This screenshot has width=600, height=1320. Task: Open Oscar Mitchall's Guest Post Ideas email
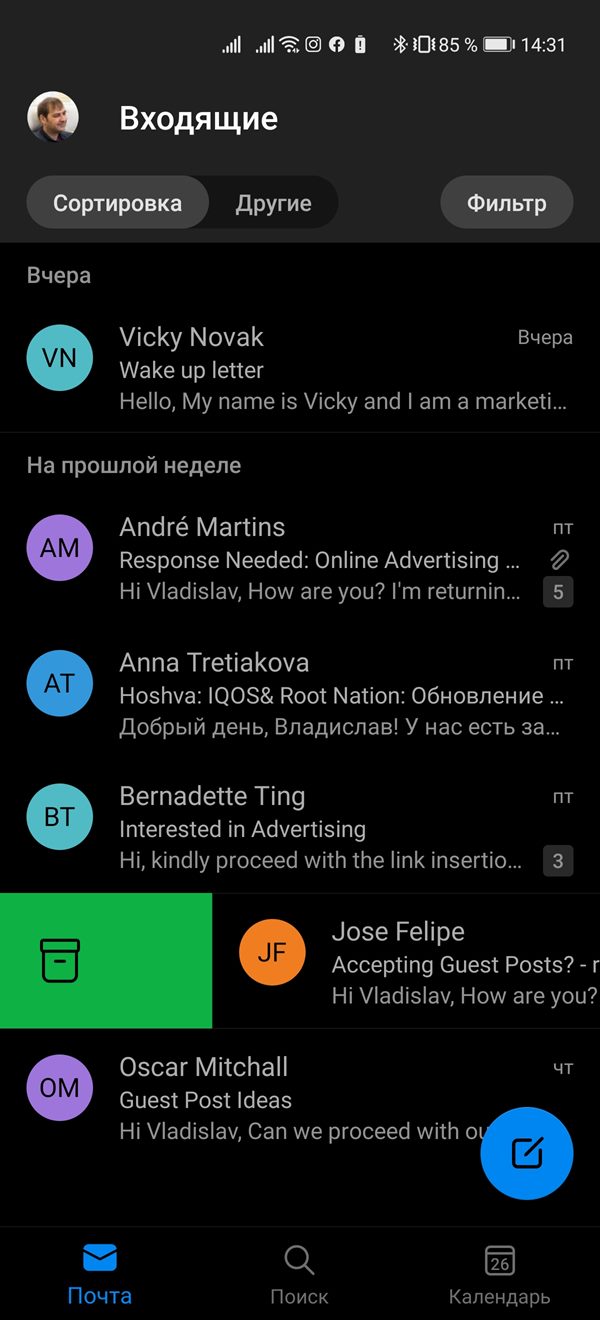300,1098
